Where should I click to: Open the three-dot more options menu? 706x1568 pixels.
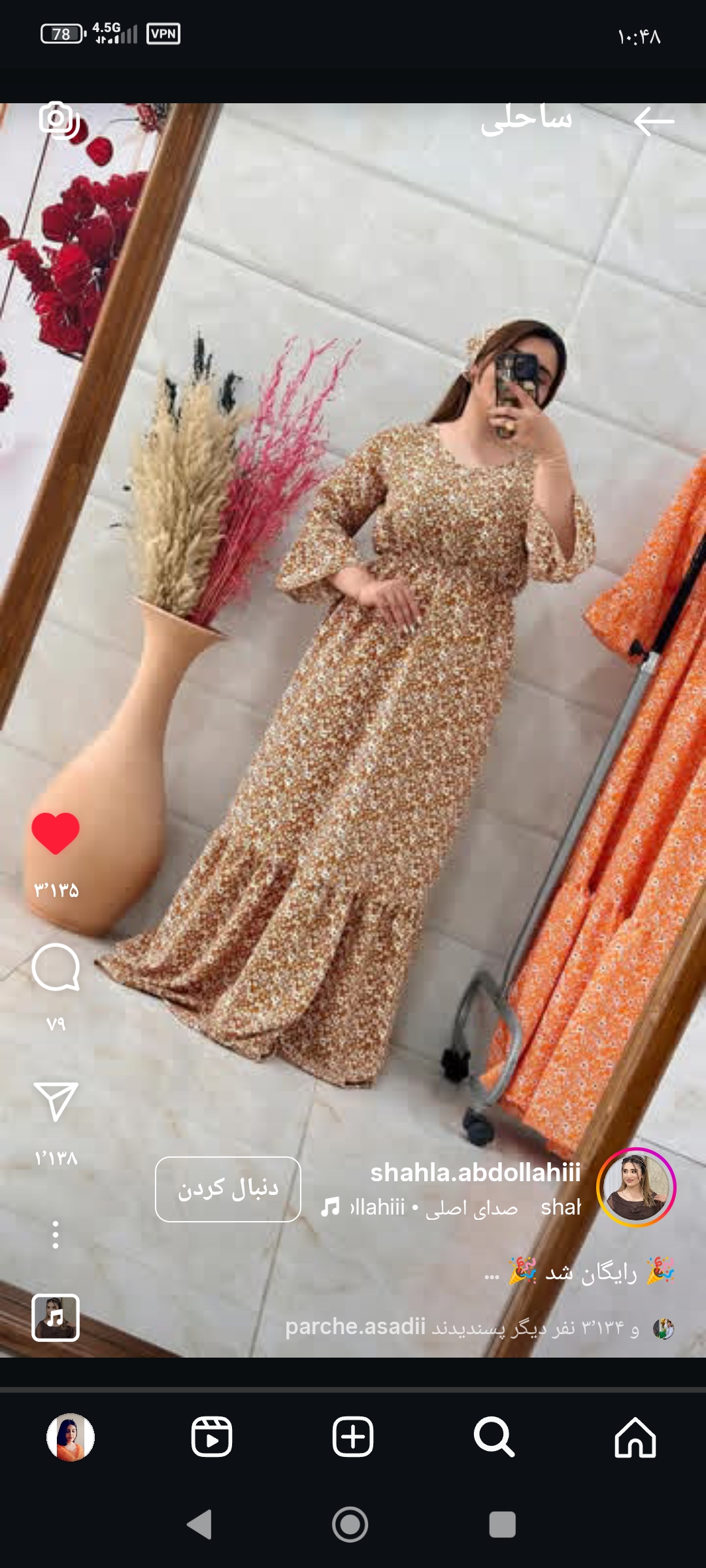pyautogui.click(x=56, y=1235)
